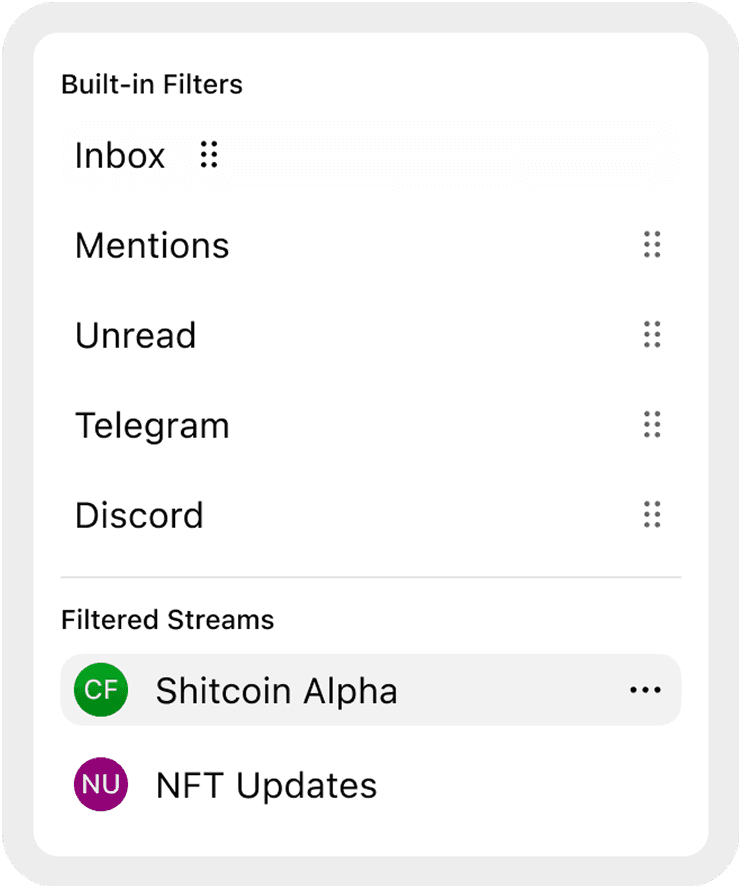
Task: Open the Inbox filter
Action: [120, 156]
